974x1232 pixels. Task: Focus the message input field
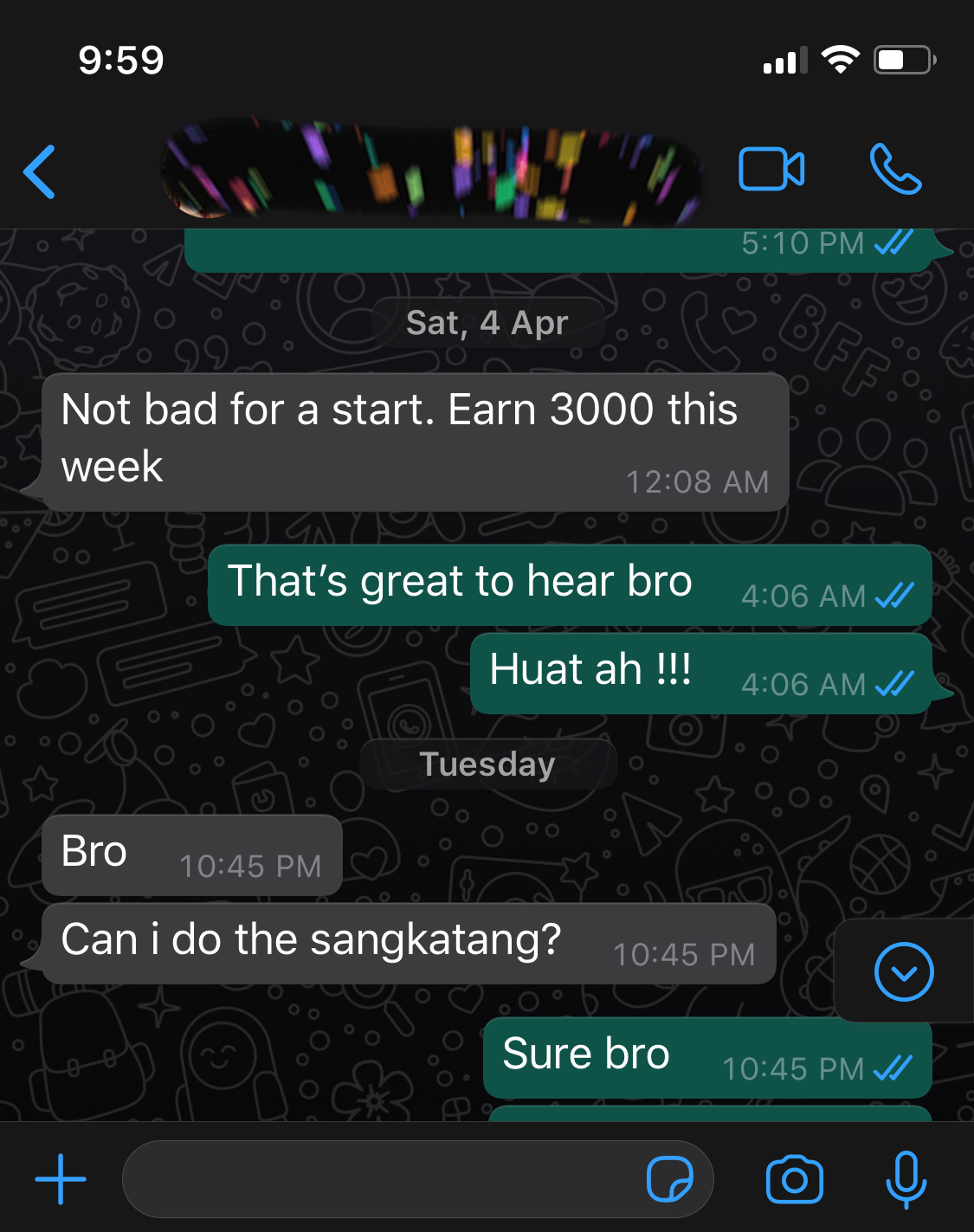(x=381, y=1179)
